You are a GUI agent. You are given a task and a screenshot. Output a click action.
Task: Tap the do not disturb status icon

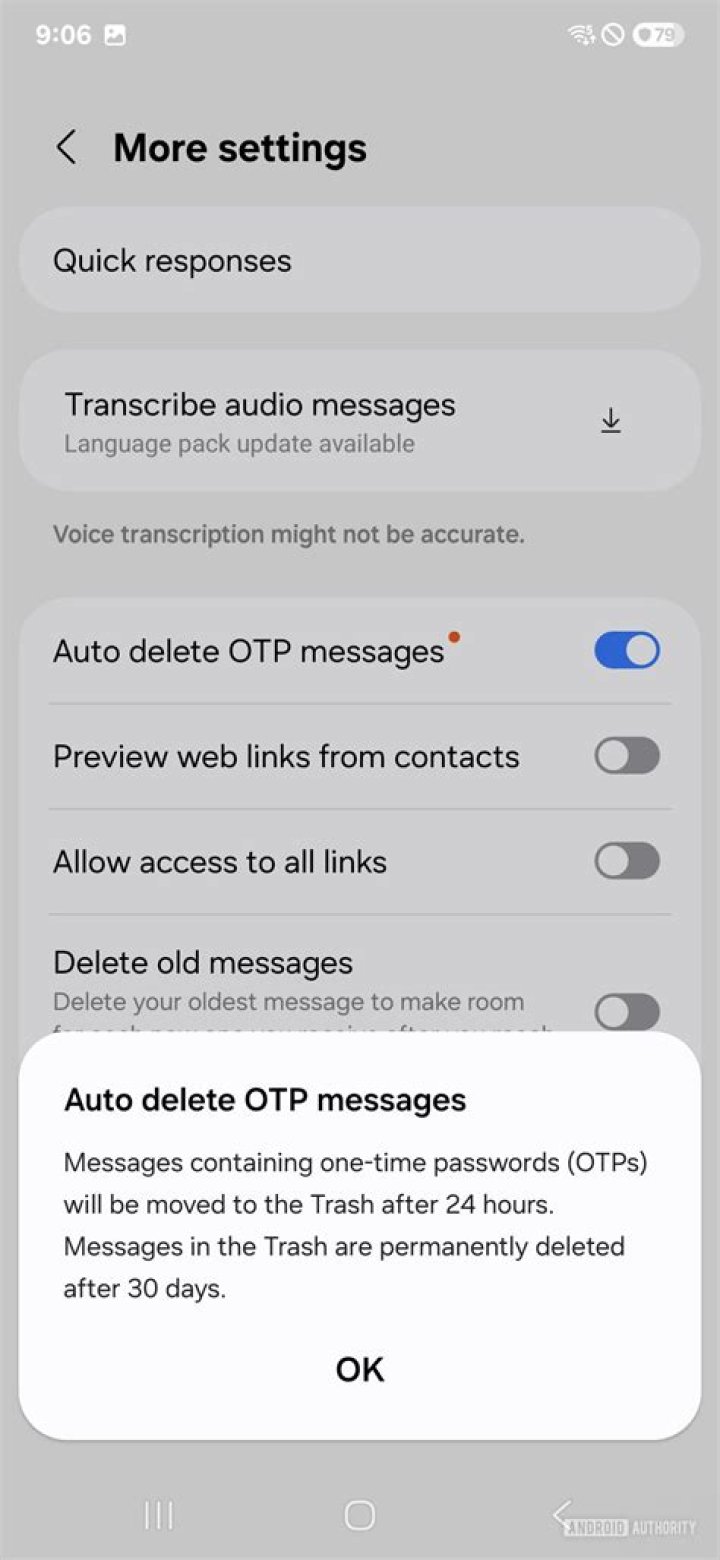[611, 34]
